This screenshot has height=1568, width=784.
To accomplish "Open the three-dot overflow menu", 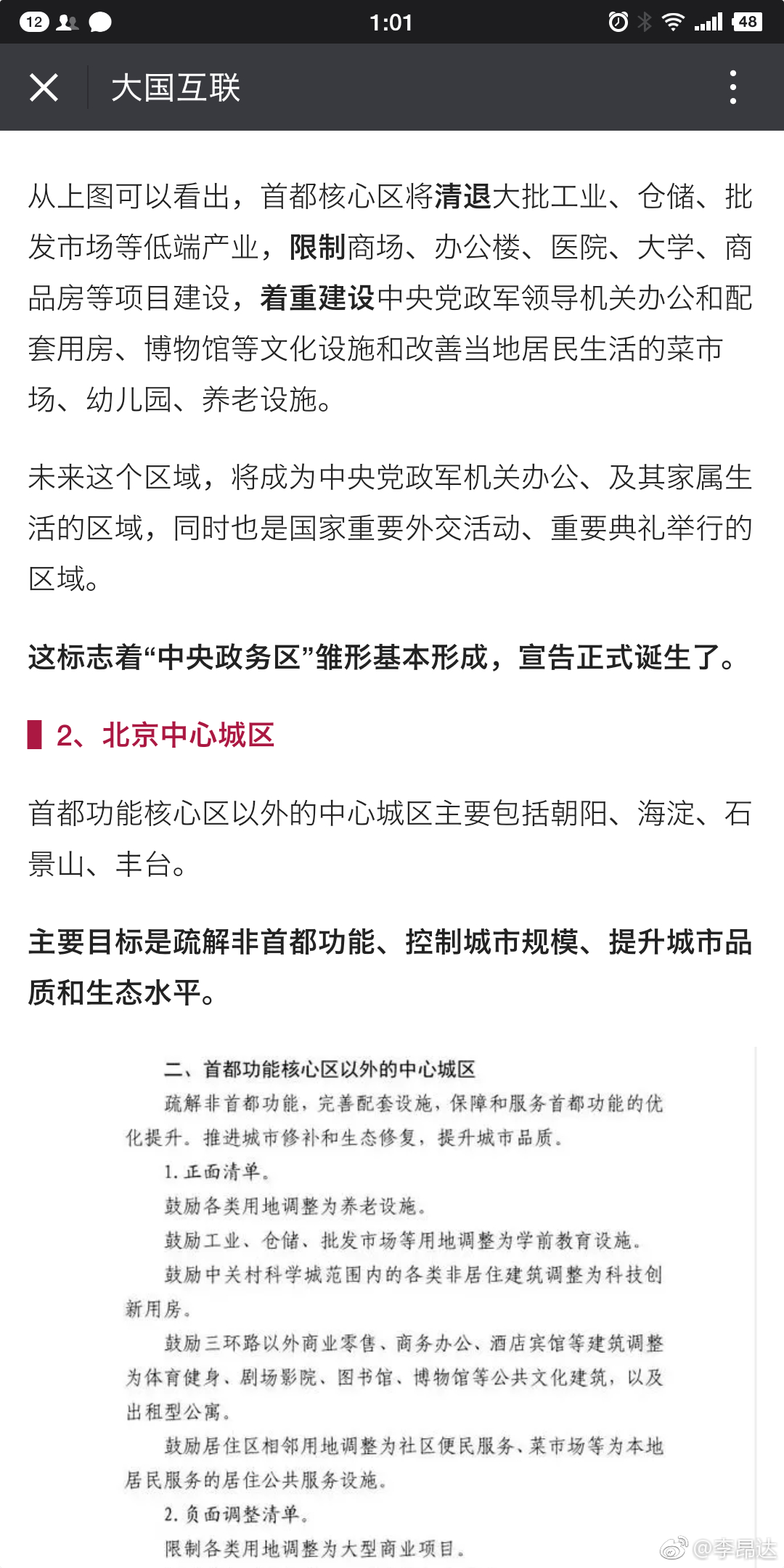I will click(x=733, y=88).
